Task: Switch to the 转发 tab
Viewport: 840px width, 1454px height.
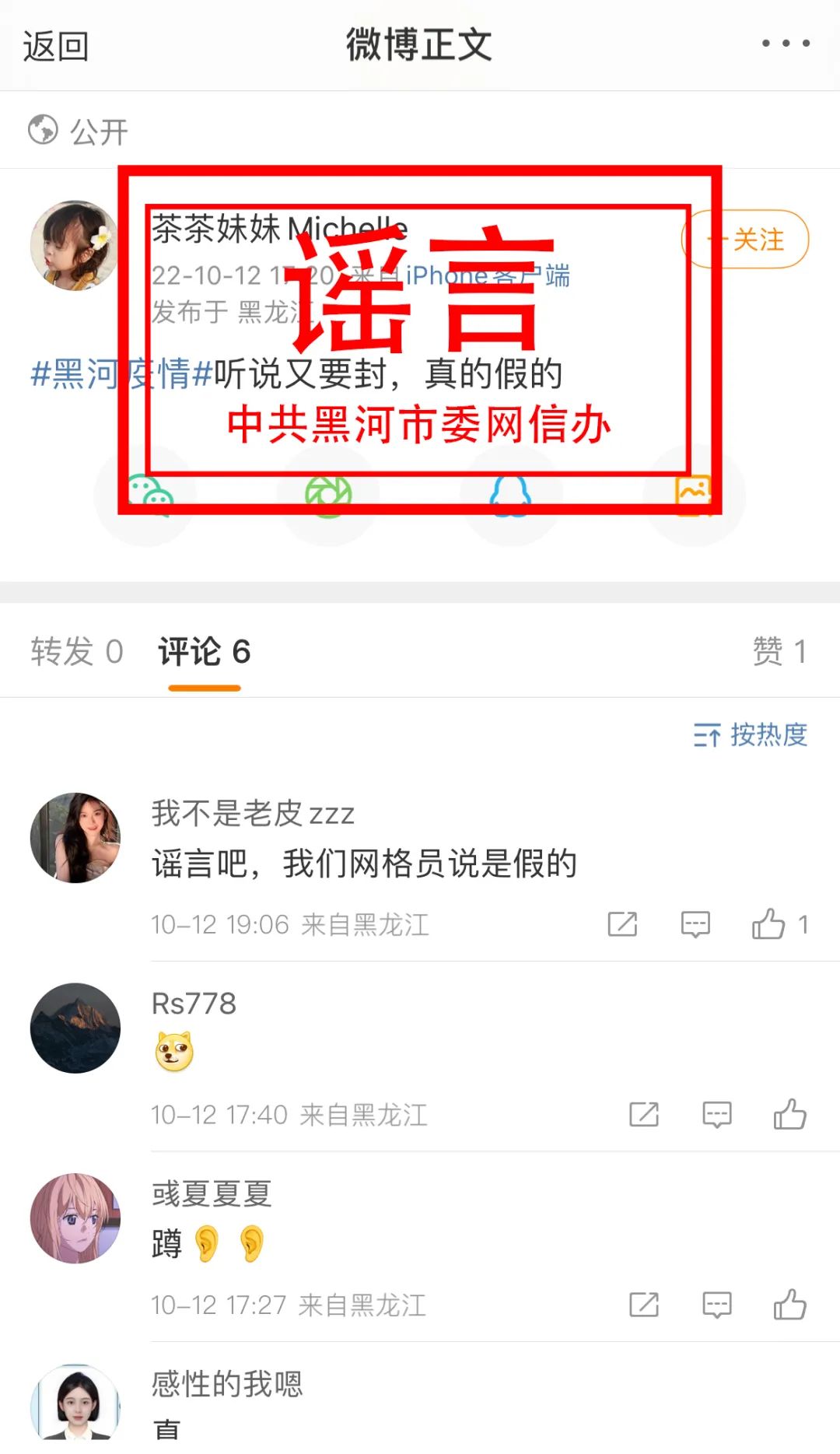Action: pyautogui.click(x=77, y=651)
